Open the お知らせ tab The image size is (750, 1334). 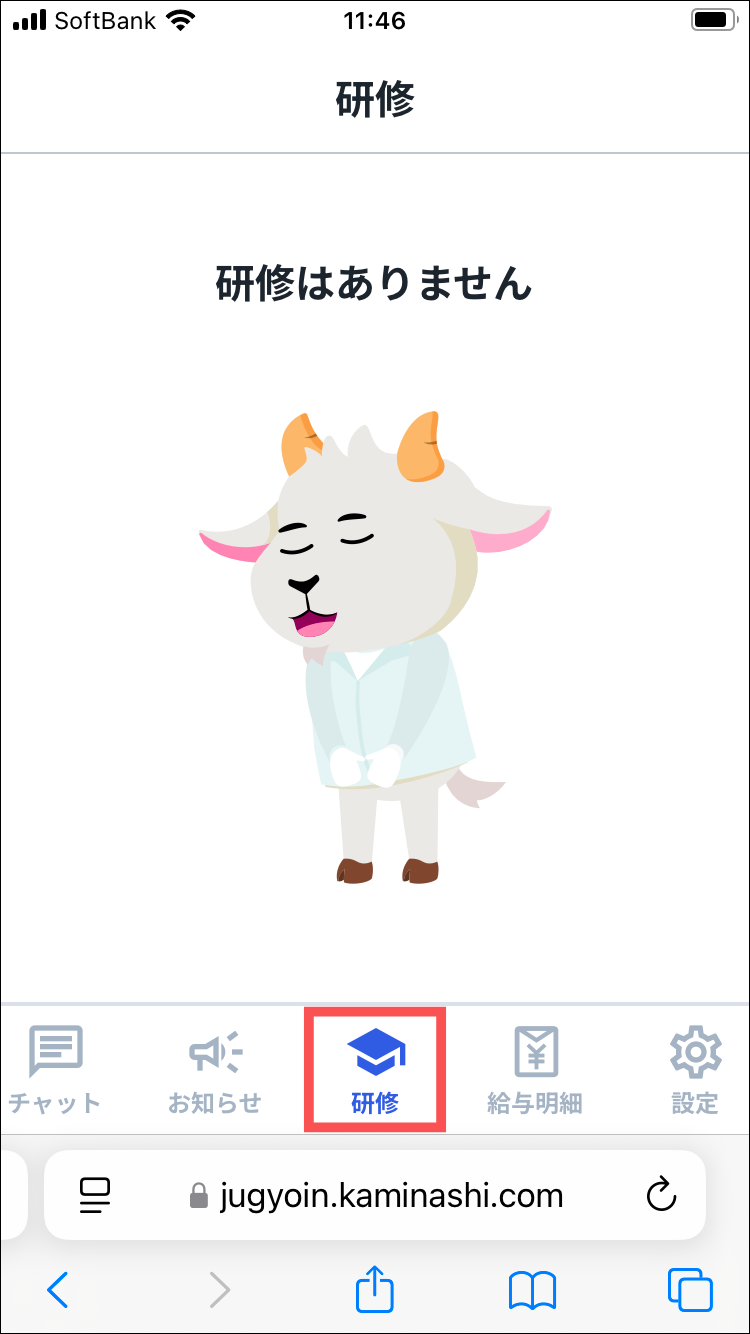point(215,1069)
